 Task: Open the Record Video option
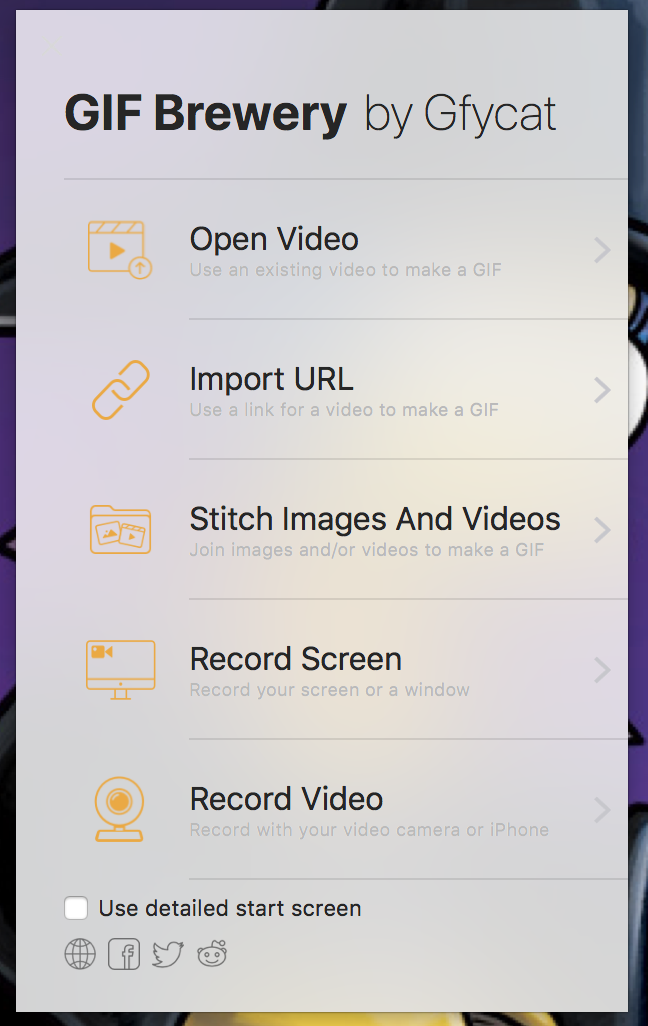[x=286, y=800]
